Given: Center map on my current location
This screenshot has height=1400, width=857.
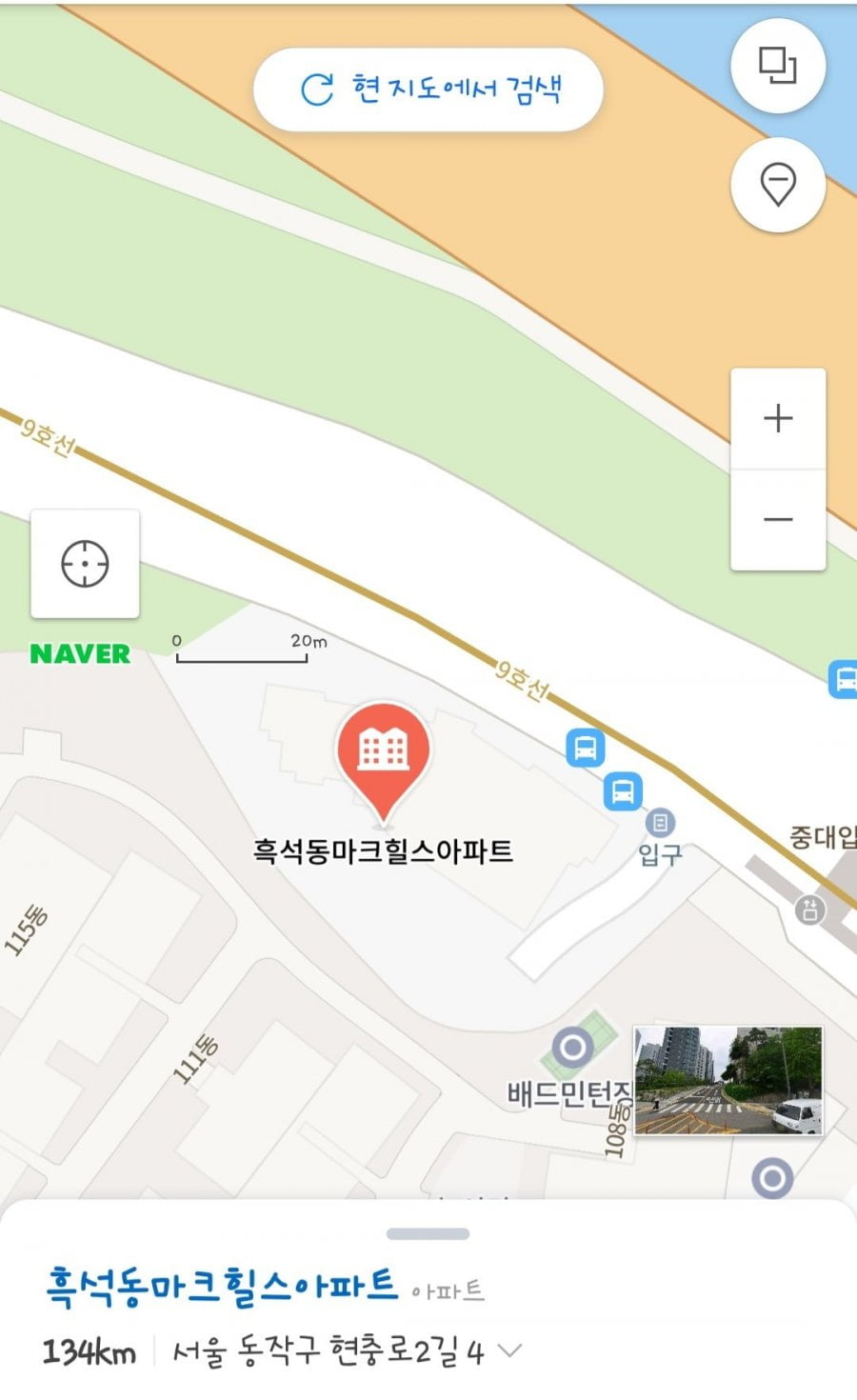Looking at the screenshot, I should coord(85,564).
